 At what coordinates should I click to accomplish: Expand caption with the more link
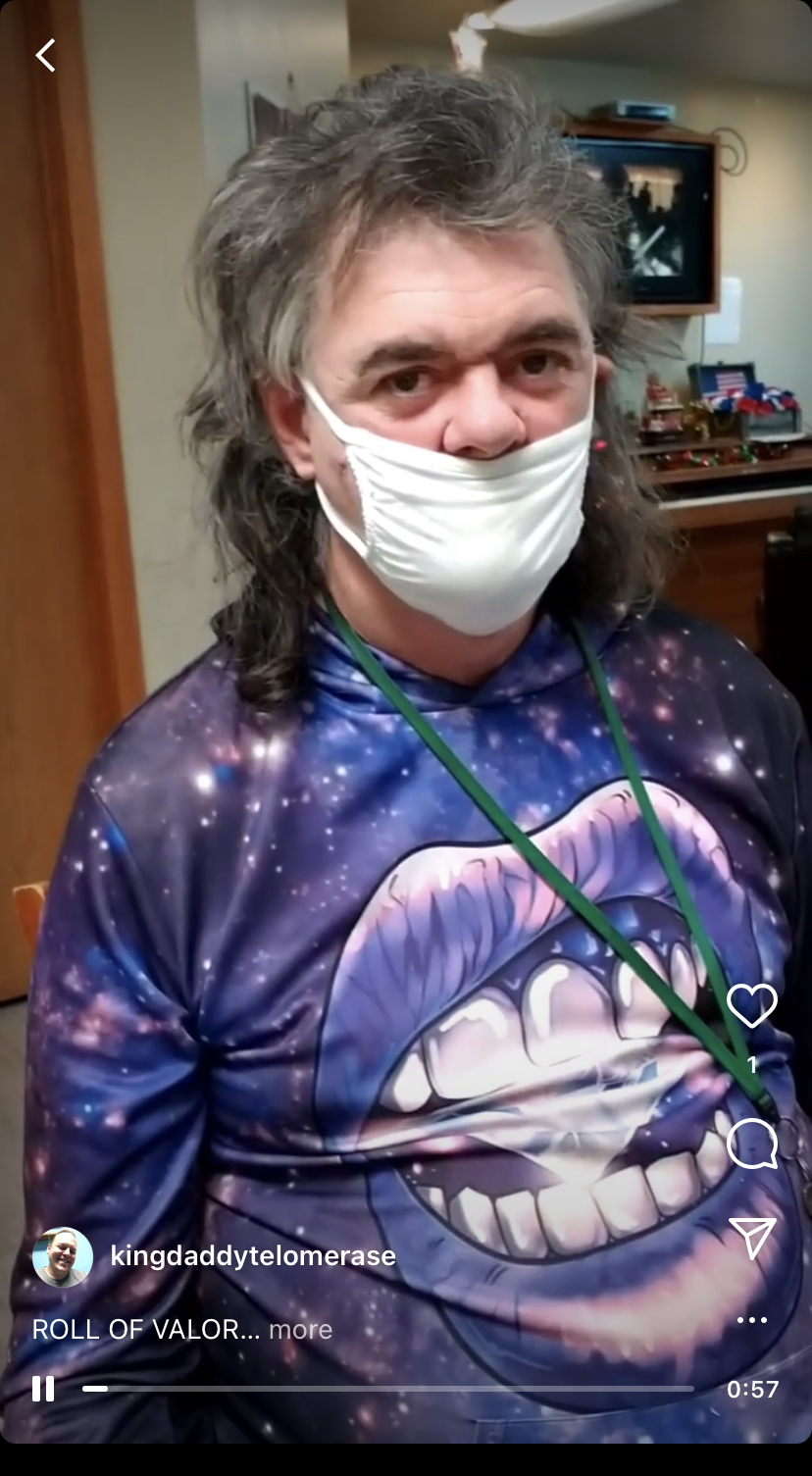click(300, 1330)
